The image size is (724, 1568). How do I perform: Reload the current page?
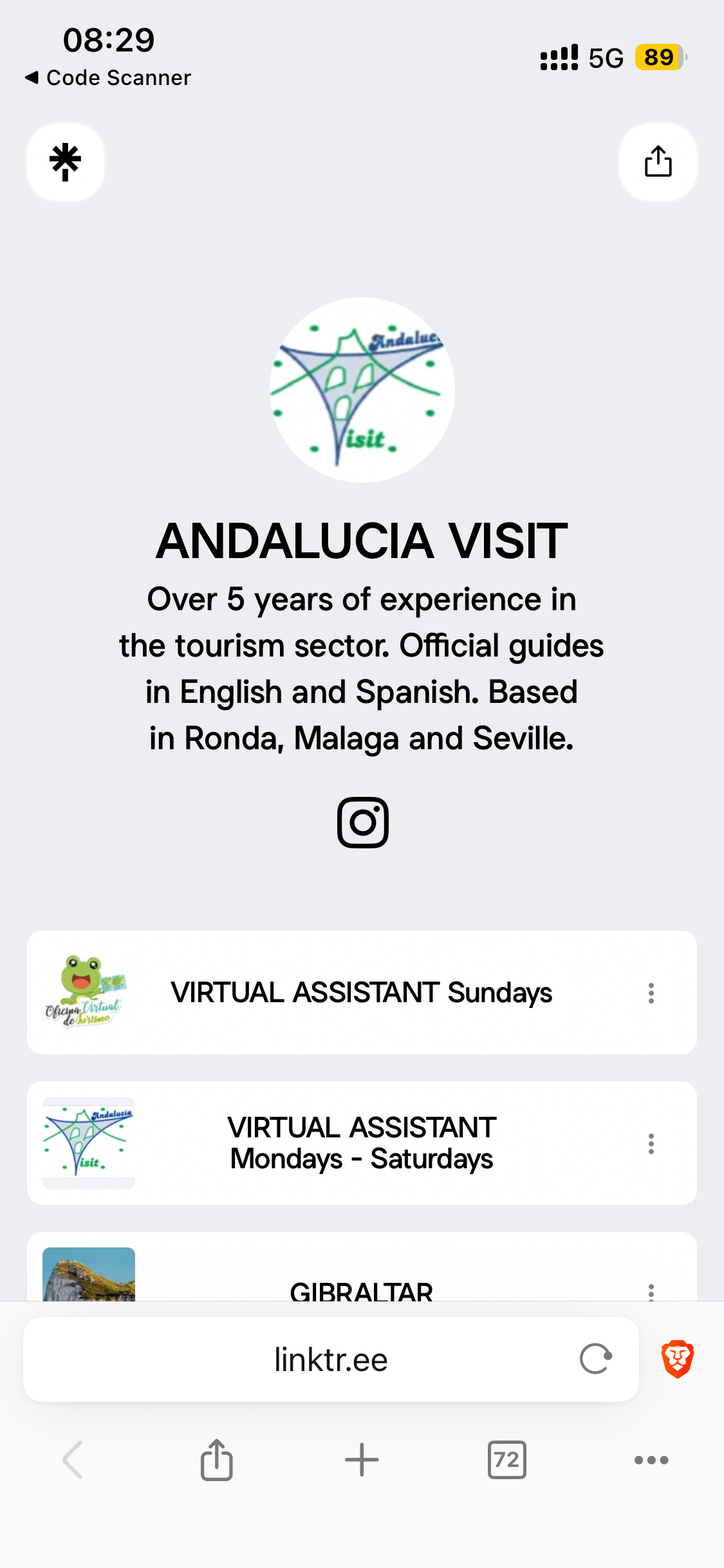pos(596,1359)
